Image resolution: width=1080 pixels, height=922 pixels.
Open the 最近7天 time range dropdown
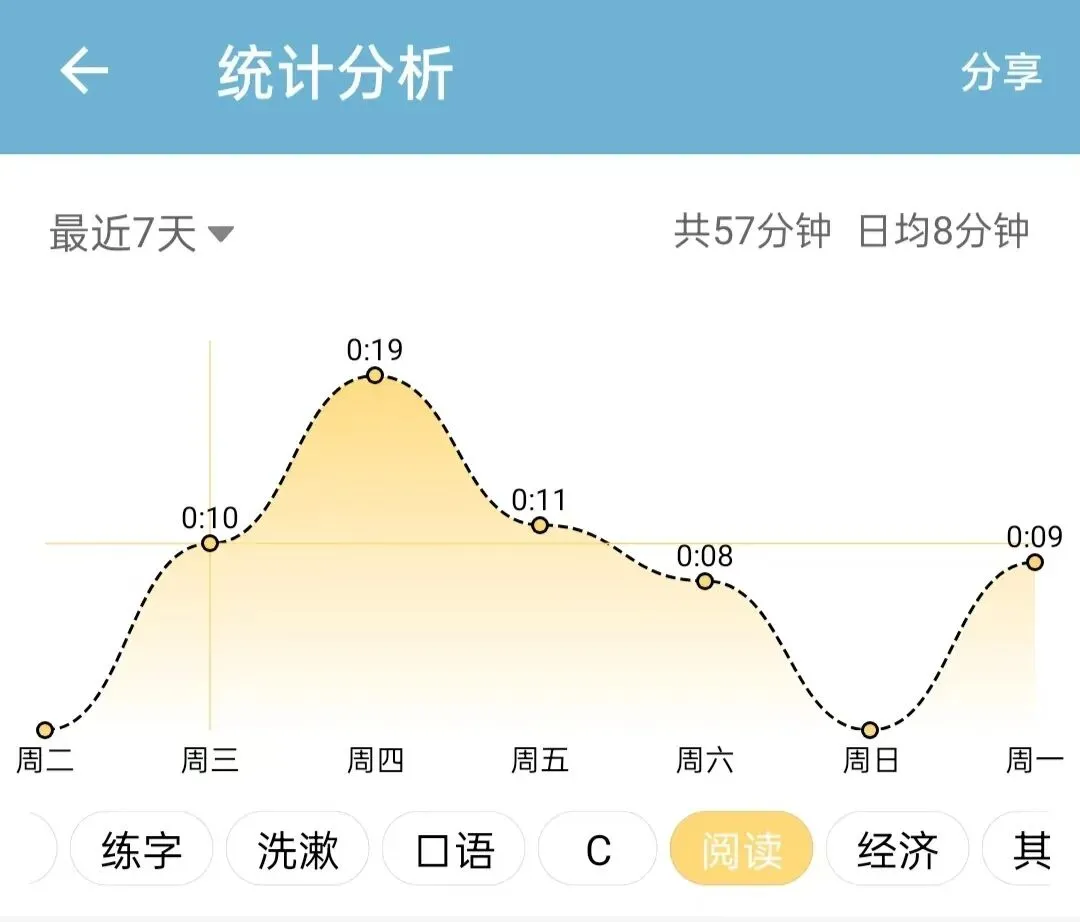[x=142, y=233]
